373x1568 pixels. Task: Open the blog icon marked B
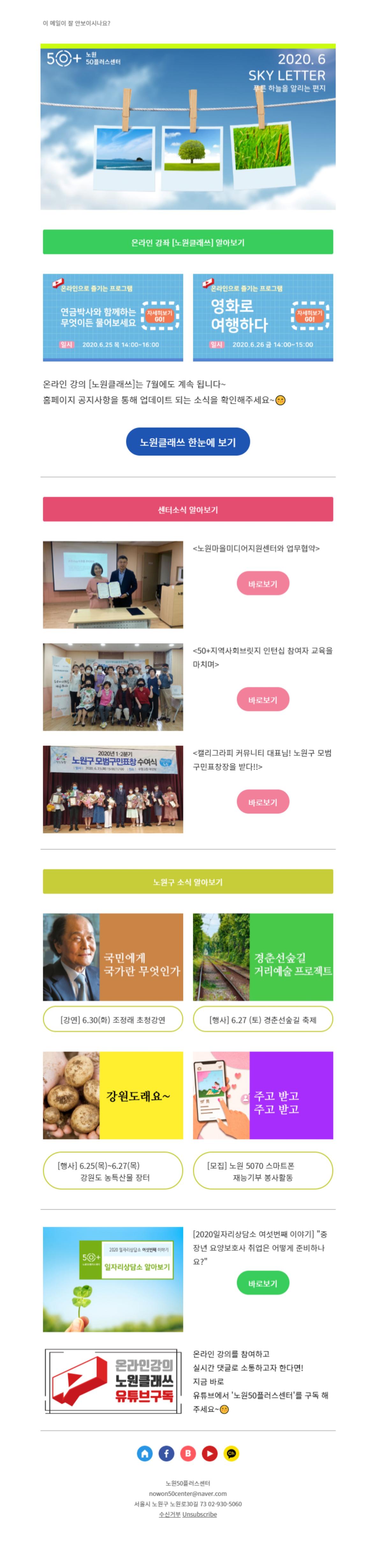[188, 1453]
